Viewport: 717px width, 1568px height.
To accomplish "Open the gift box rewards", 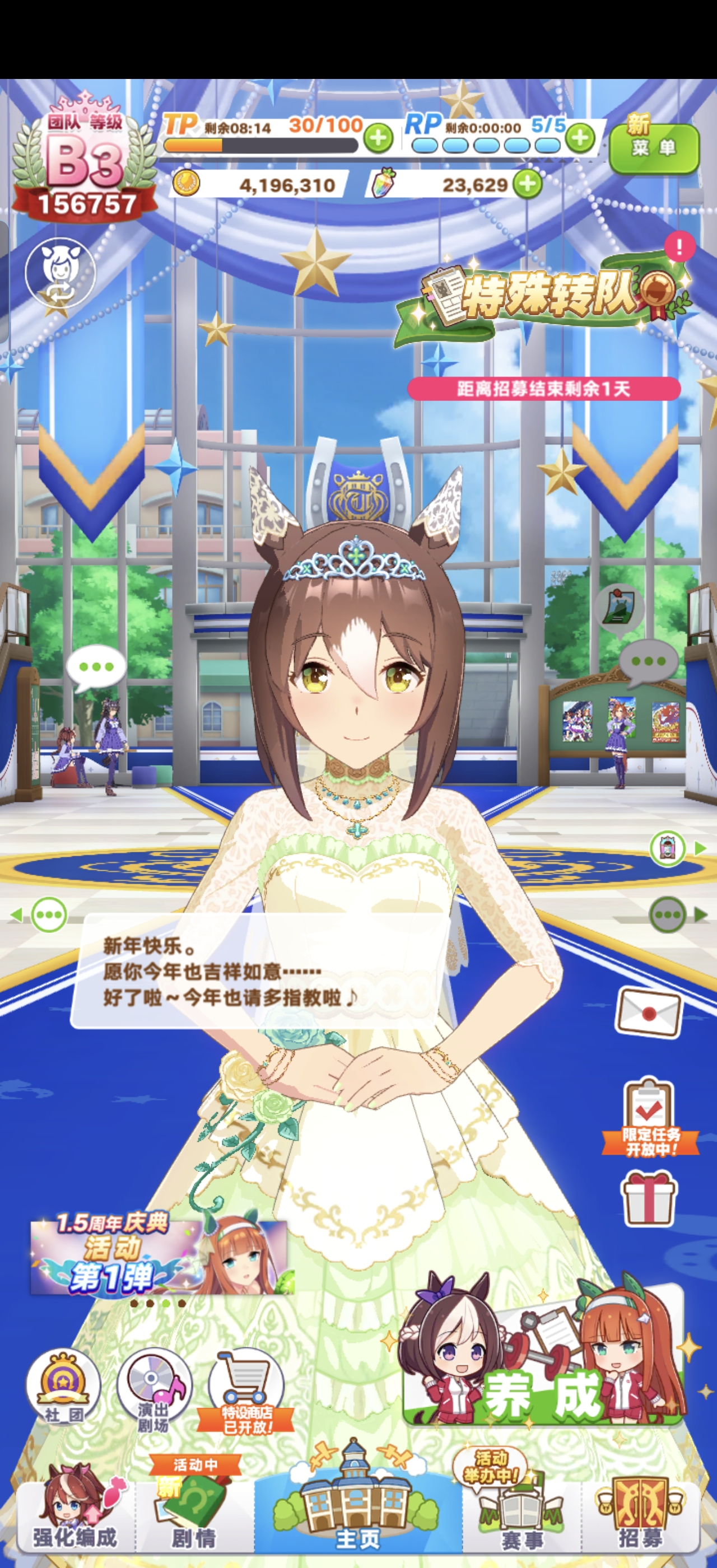I will click(648, 1198).
